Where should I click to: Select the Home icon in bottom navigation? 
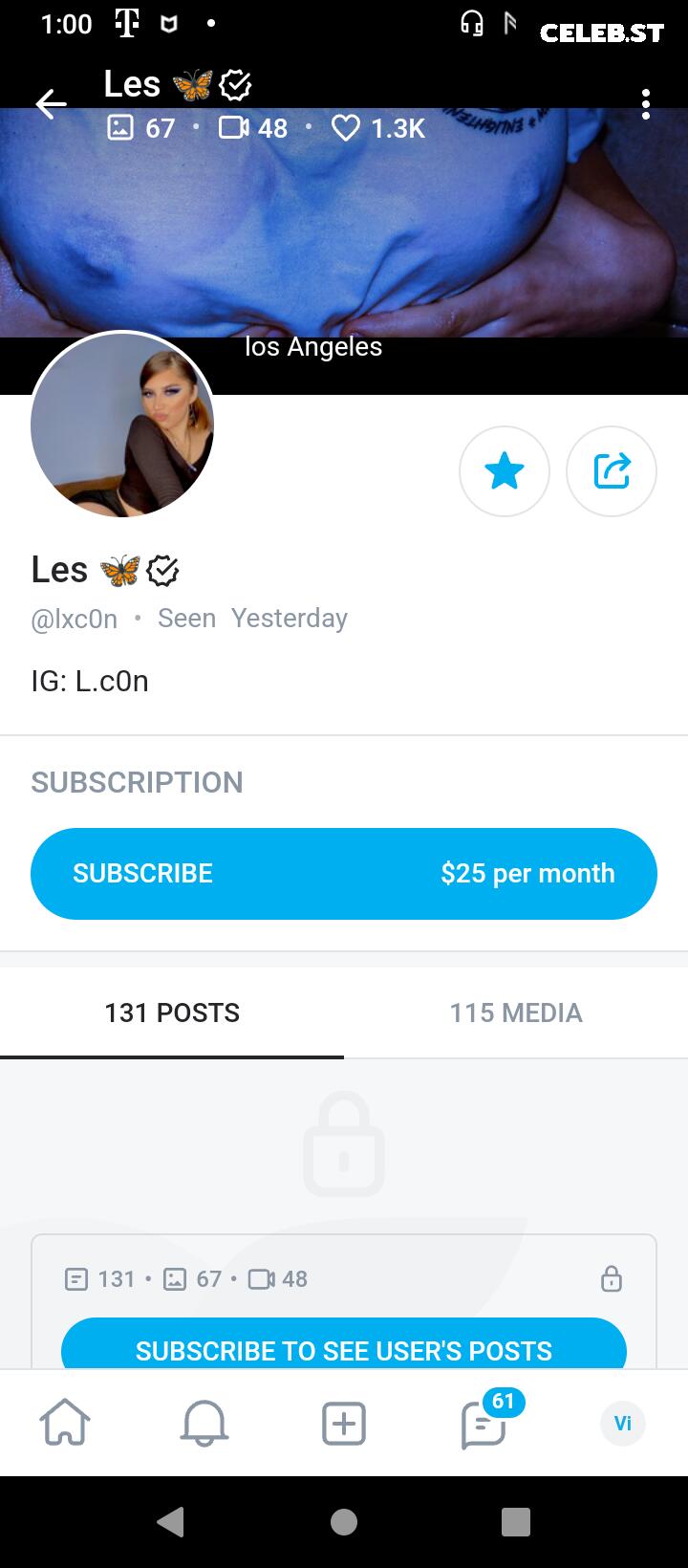tap(64, 1423)
